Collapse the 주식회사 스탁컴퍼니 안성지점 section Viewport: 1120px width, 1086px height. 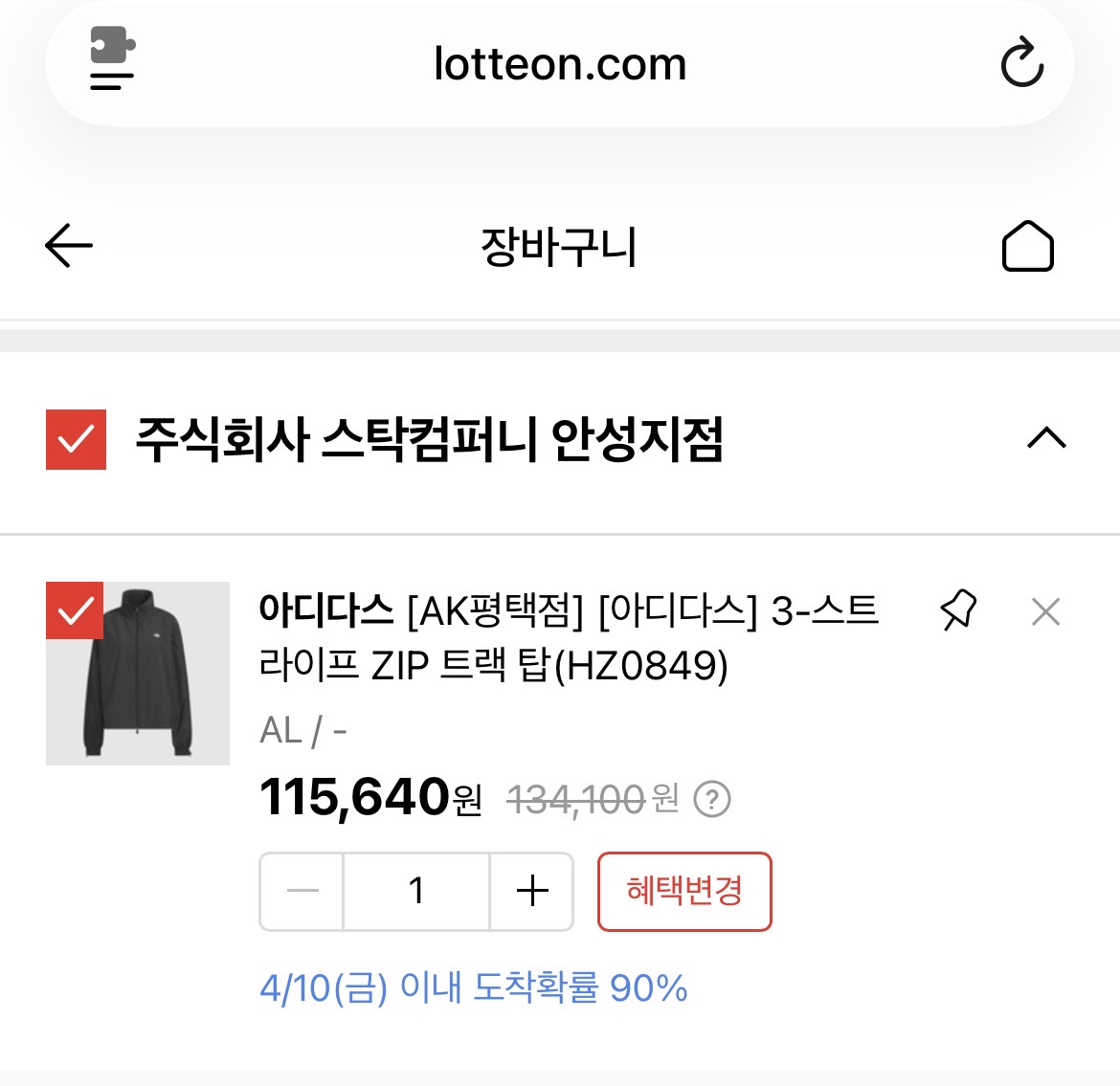(1045, 438)
